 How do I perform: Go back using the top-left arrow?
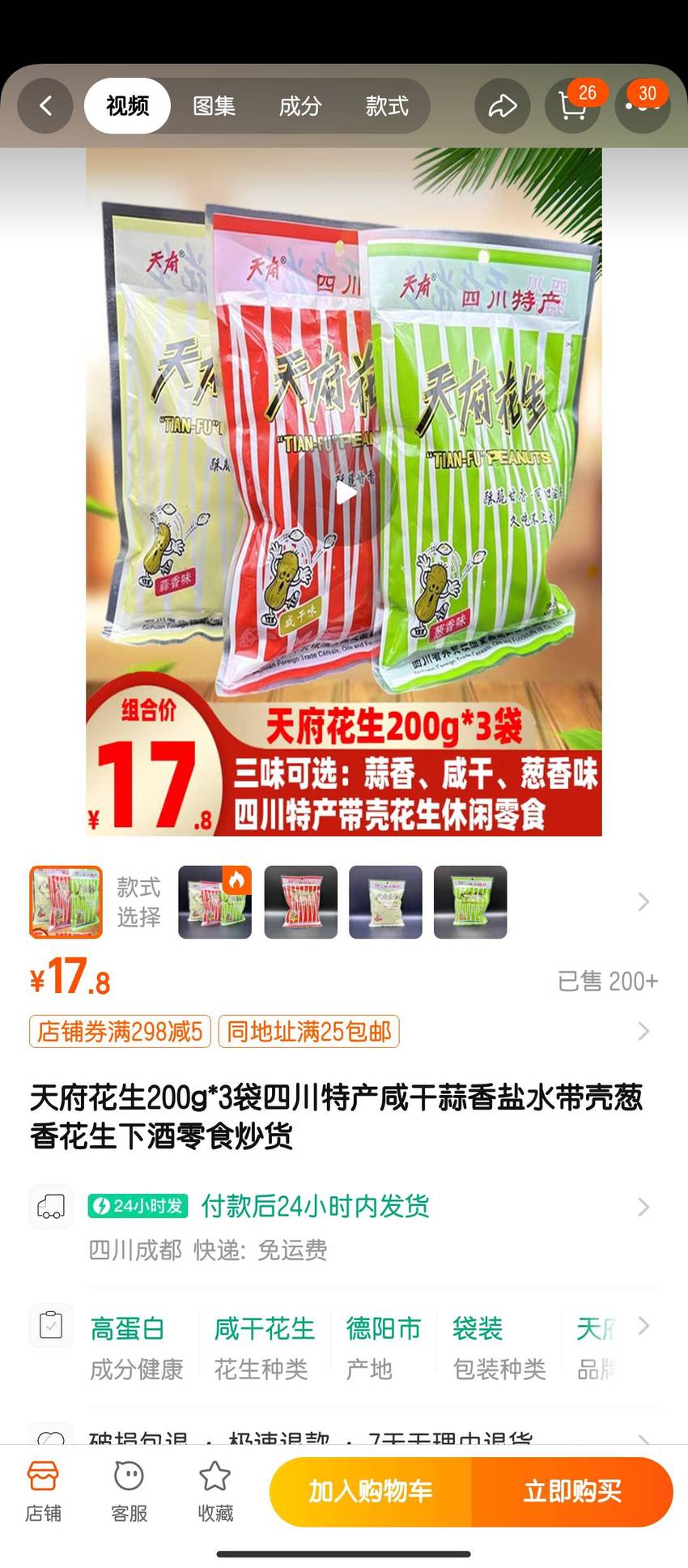[x=46, y=105]
